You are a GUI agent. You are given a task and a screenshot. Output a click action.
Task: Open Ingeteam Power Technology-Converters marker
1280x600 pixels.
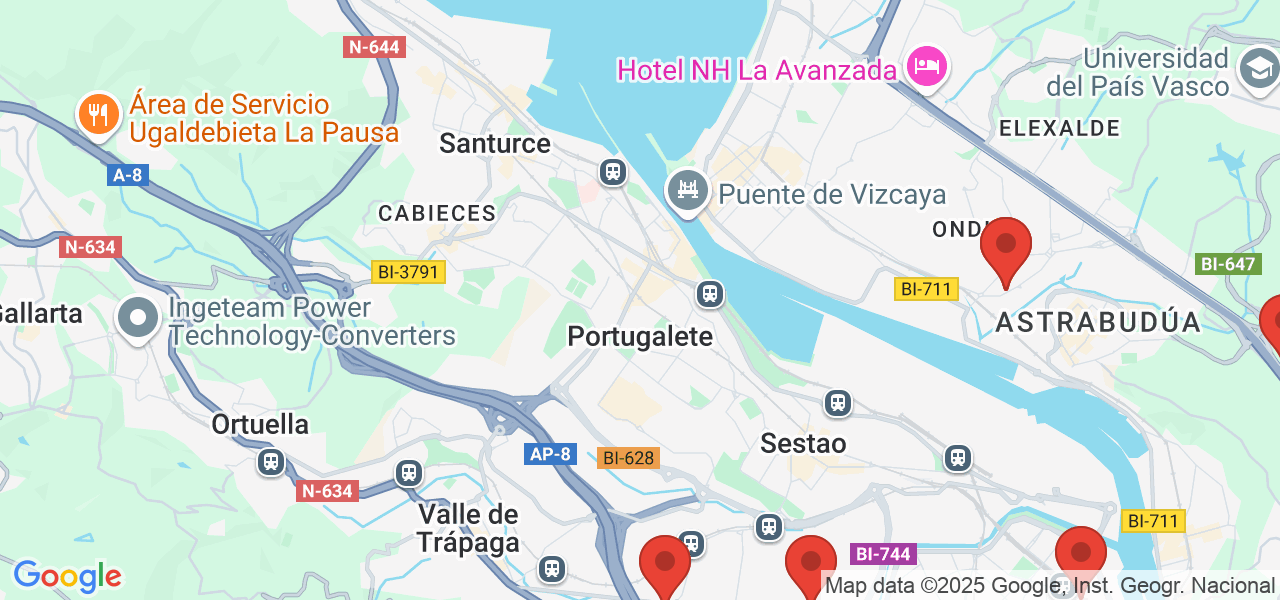138,319
